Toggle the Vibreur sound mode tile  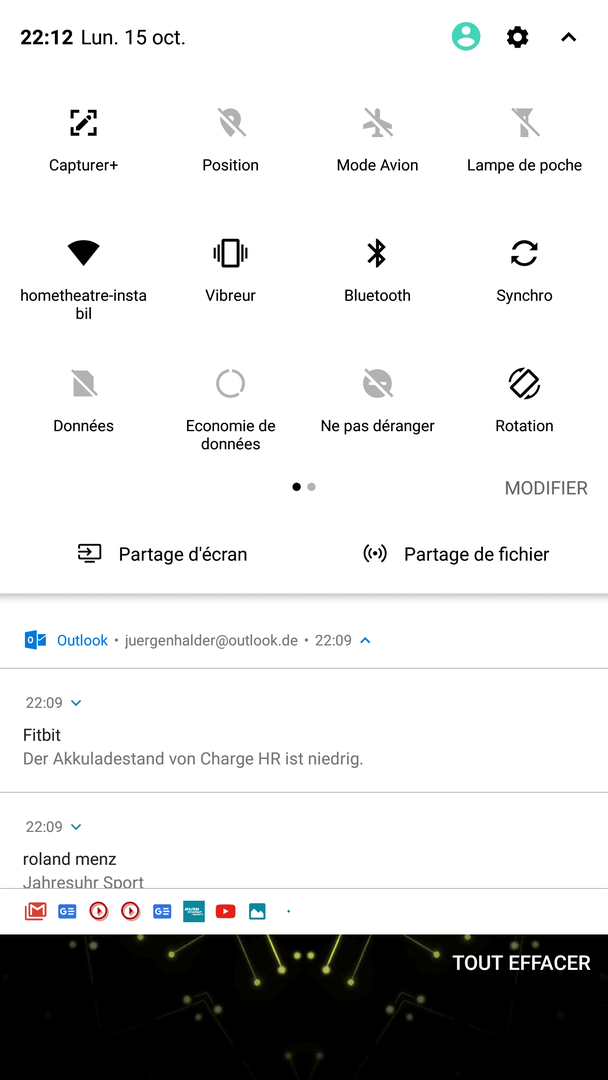(231, 271)
